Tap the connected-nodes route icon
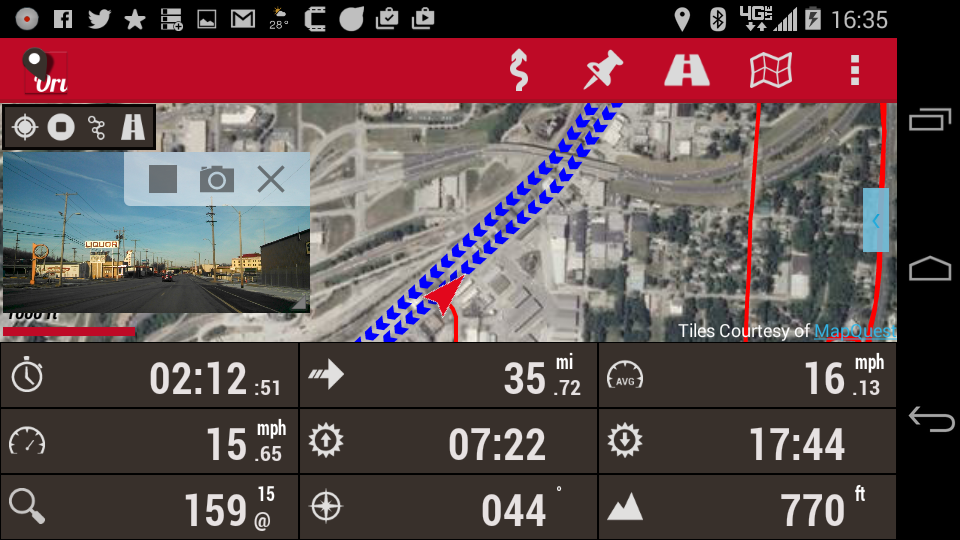This screenshot has height=540, width=960. point(97,127)
